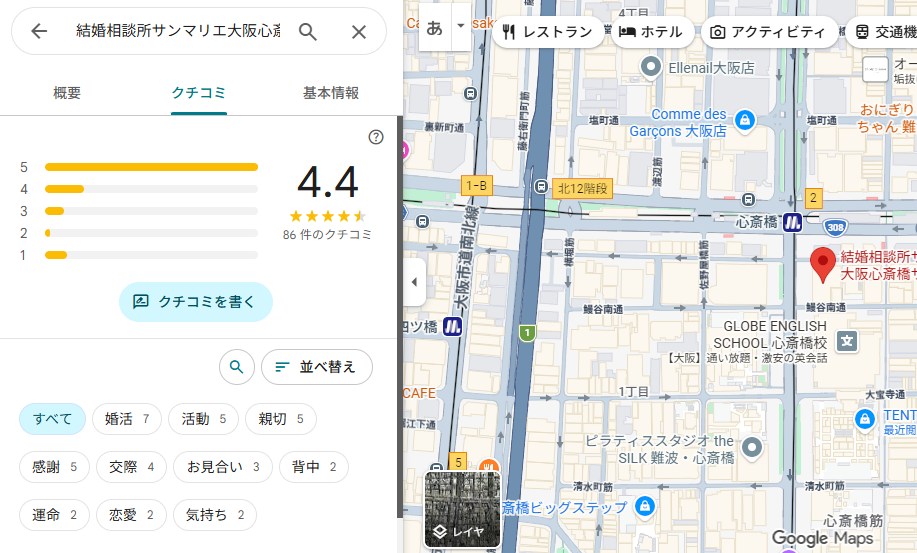Clear the search with X icon
This screenshot has height=553, width=917.
click(x=359, y=31)
